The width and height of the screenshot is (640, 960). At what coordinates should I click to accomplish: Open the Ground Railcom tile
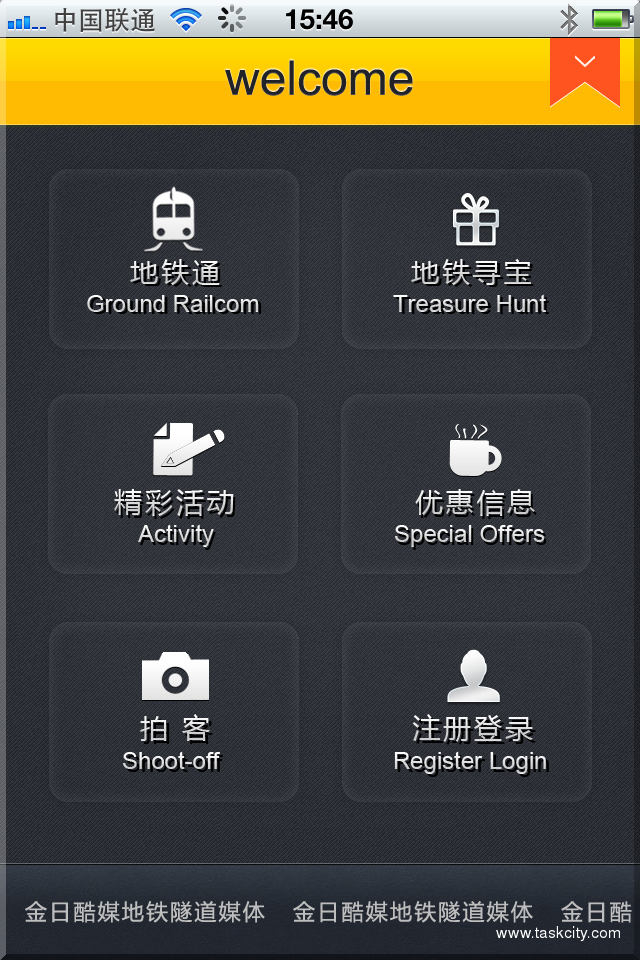[x=174, y=259]
